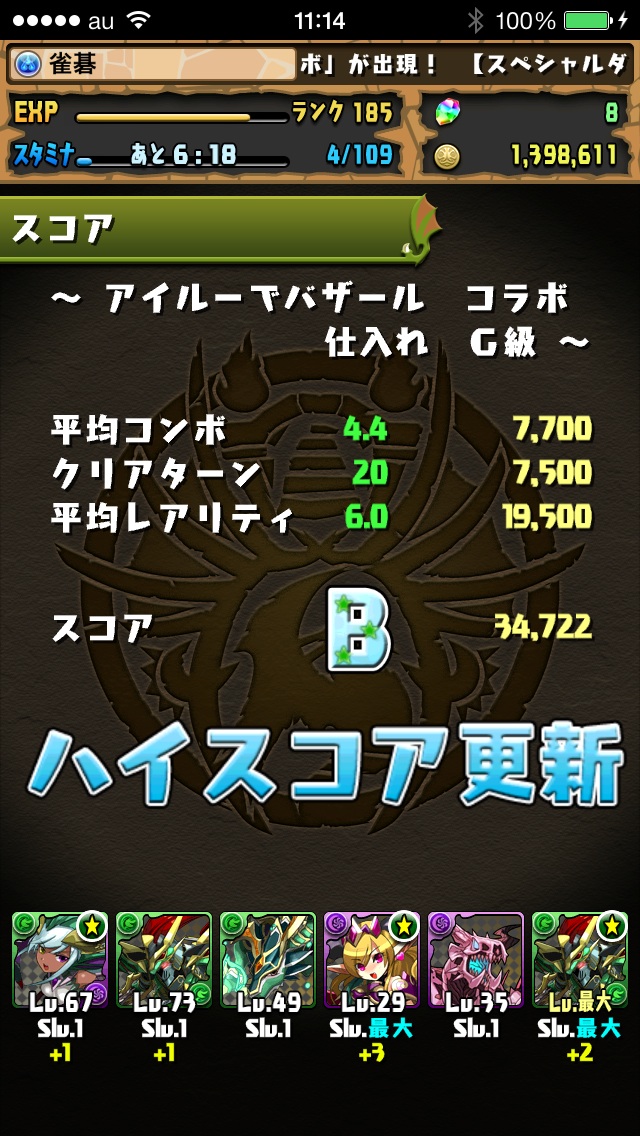Select the max-level helper monster with +2
The width and height of the screenshot is (640, 1136).
(579, 958)
